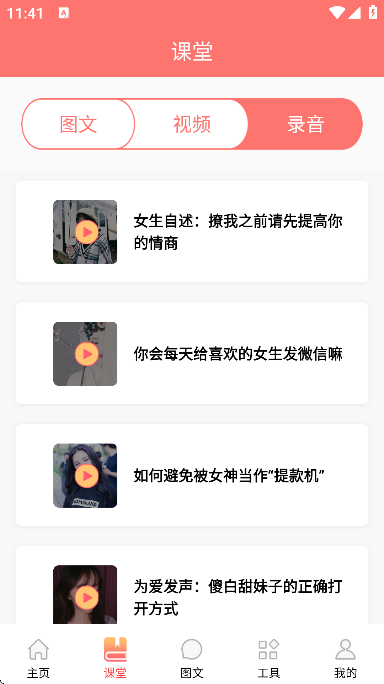Select the 录音 segment
Image resolution: width=384 pixels, height=684 pixels.
[x=305, y=124]
